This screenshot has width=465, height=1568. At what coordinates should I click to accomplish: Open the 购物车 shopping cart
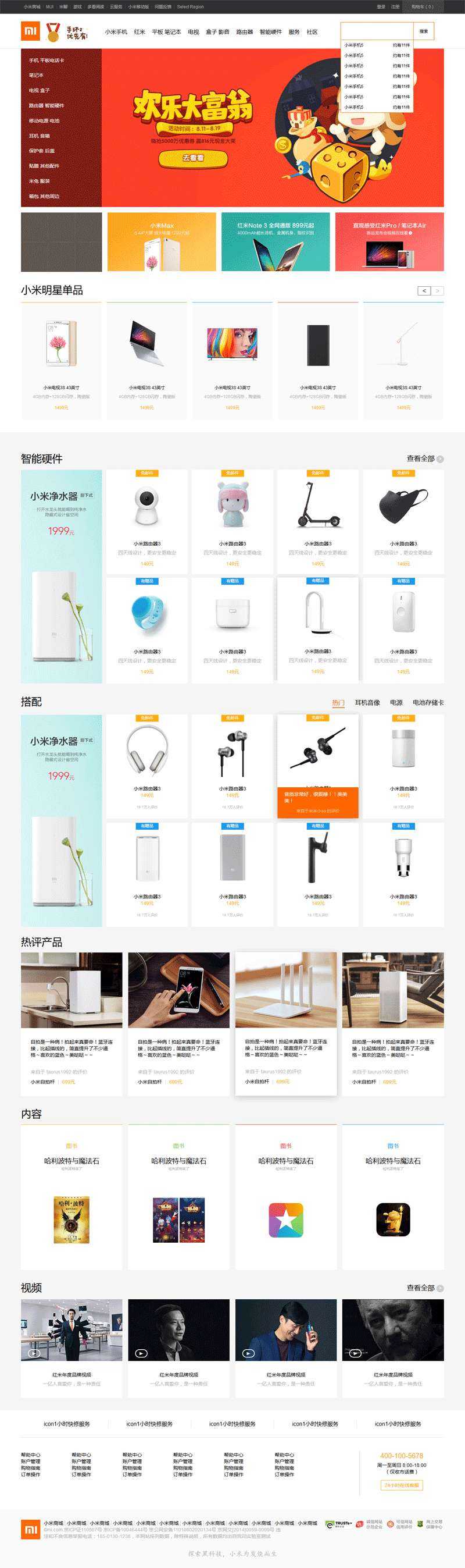422,7
